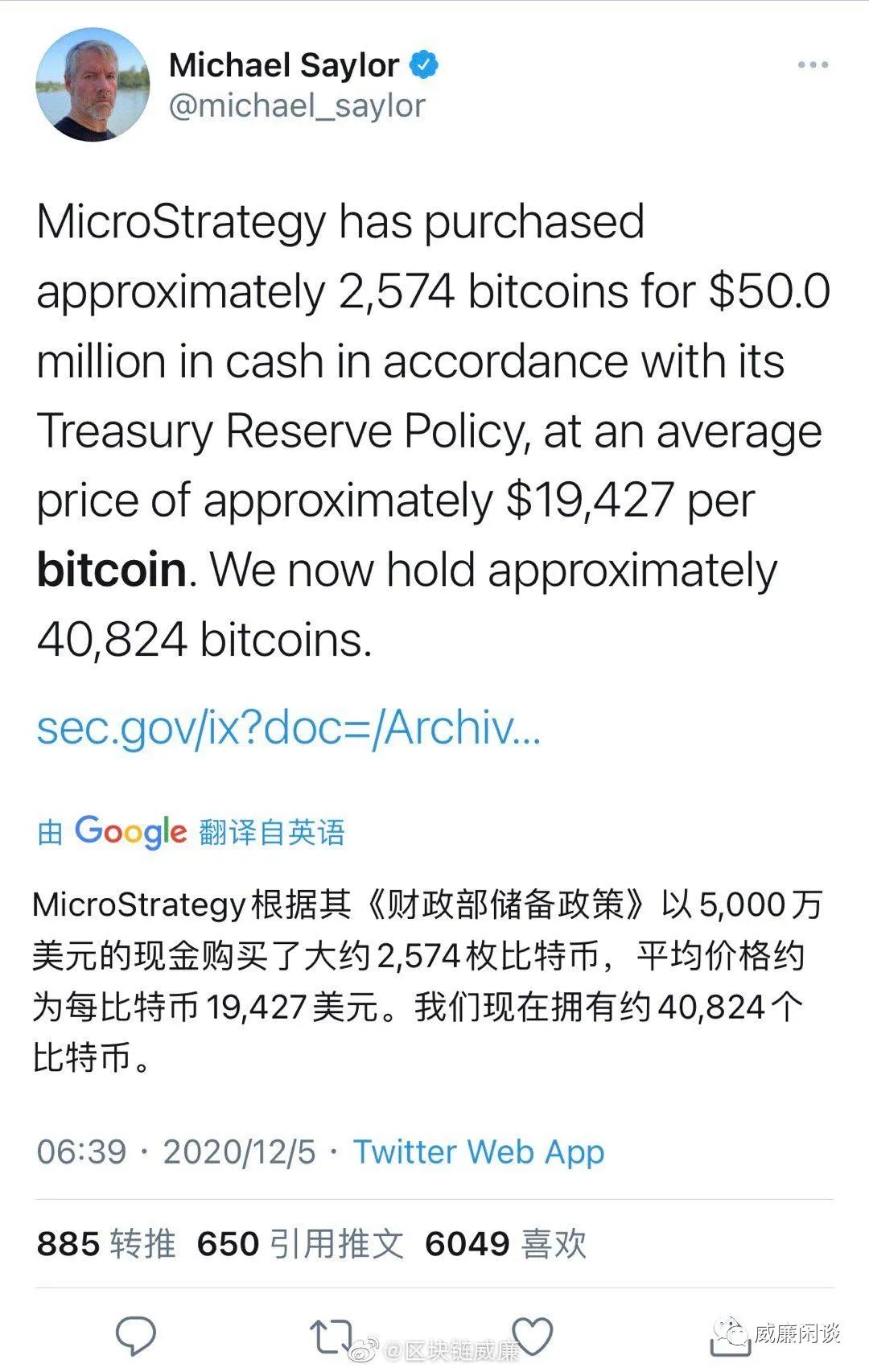Tap the Google translation label

coord(192,831)
